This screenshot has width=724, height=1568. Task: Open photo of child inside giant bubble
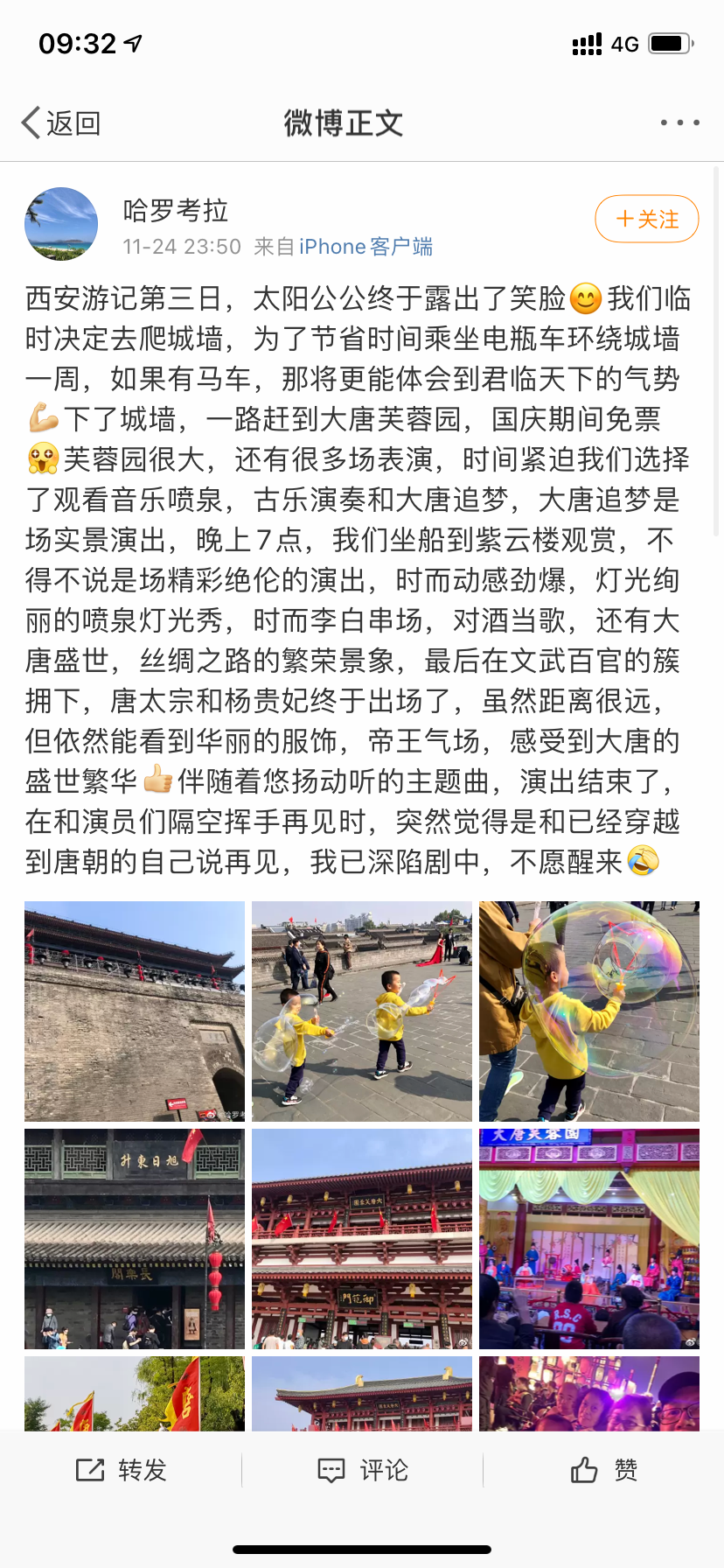589,1011
